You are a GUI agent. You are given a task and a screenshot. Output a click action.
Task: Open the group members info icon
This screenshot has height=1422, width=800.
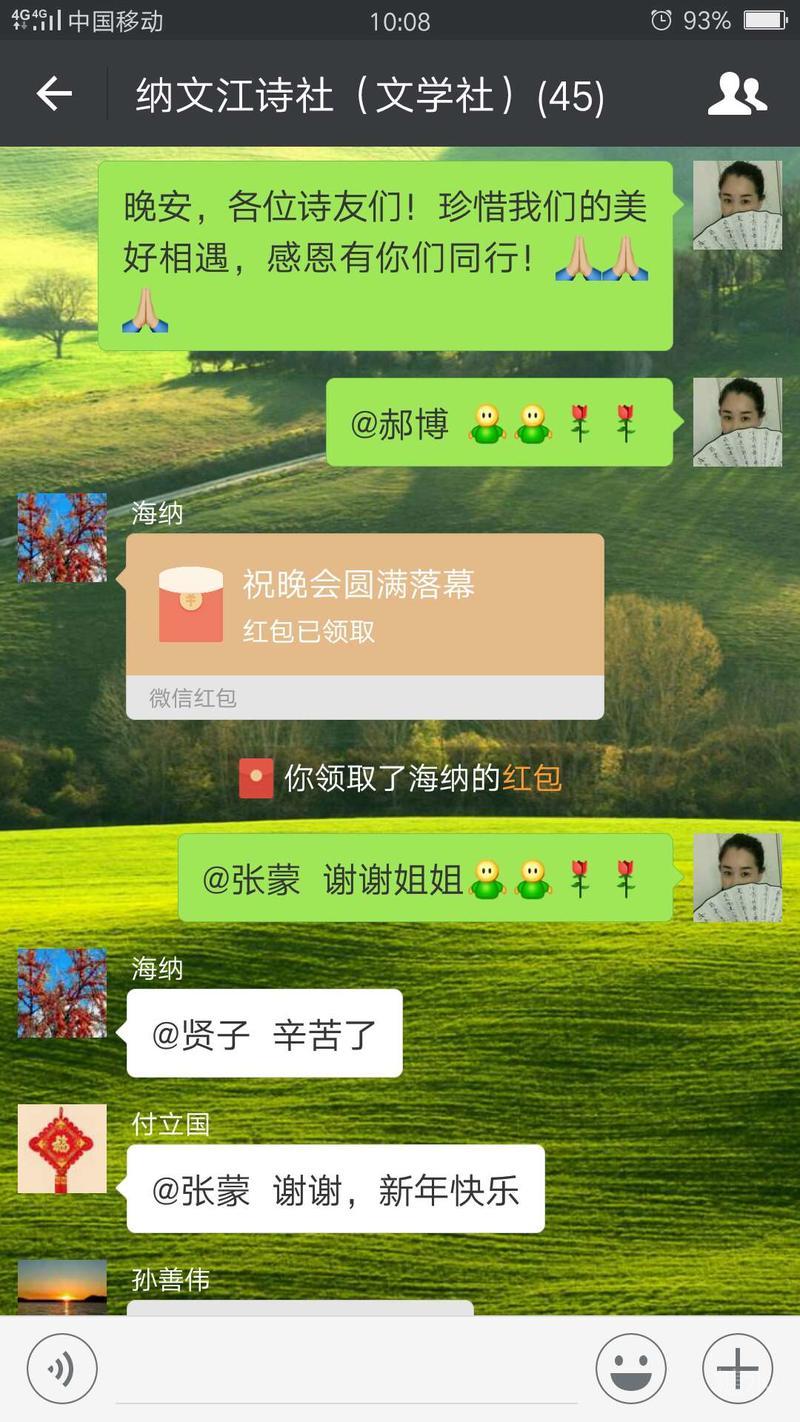pyautogui.click(x=737, y=95)
